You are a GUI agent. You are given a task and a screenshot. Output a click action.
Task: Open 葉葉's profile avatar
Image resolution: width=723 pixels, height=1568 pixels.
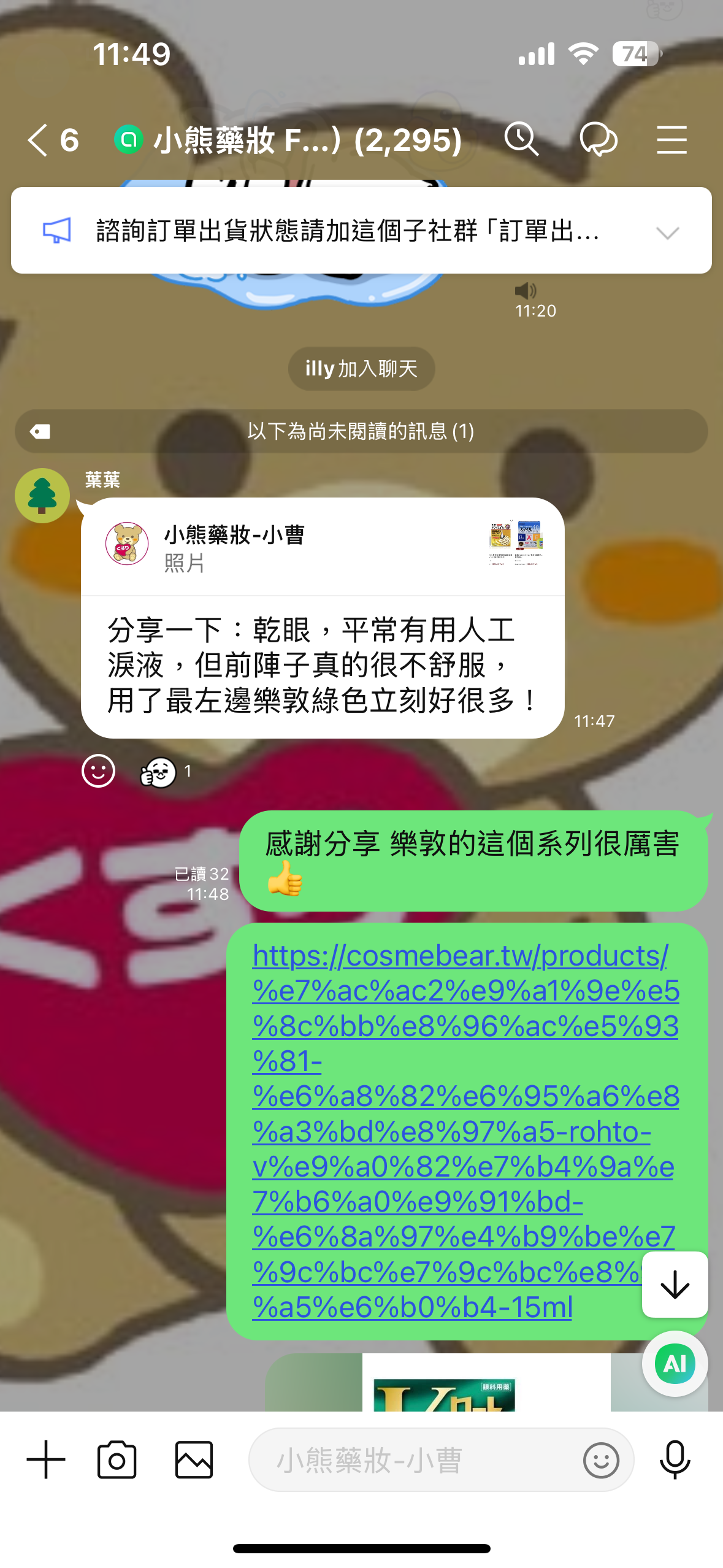coord(42,496)
